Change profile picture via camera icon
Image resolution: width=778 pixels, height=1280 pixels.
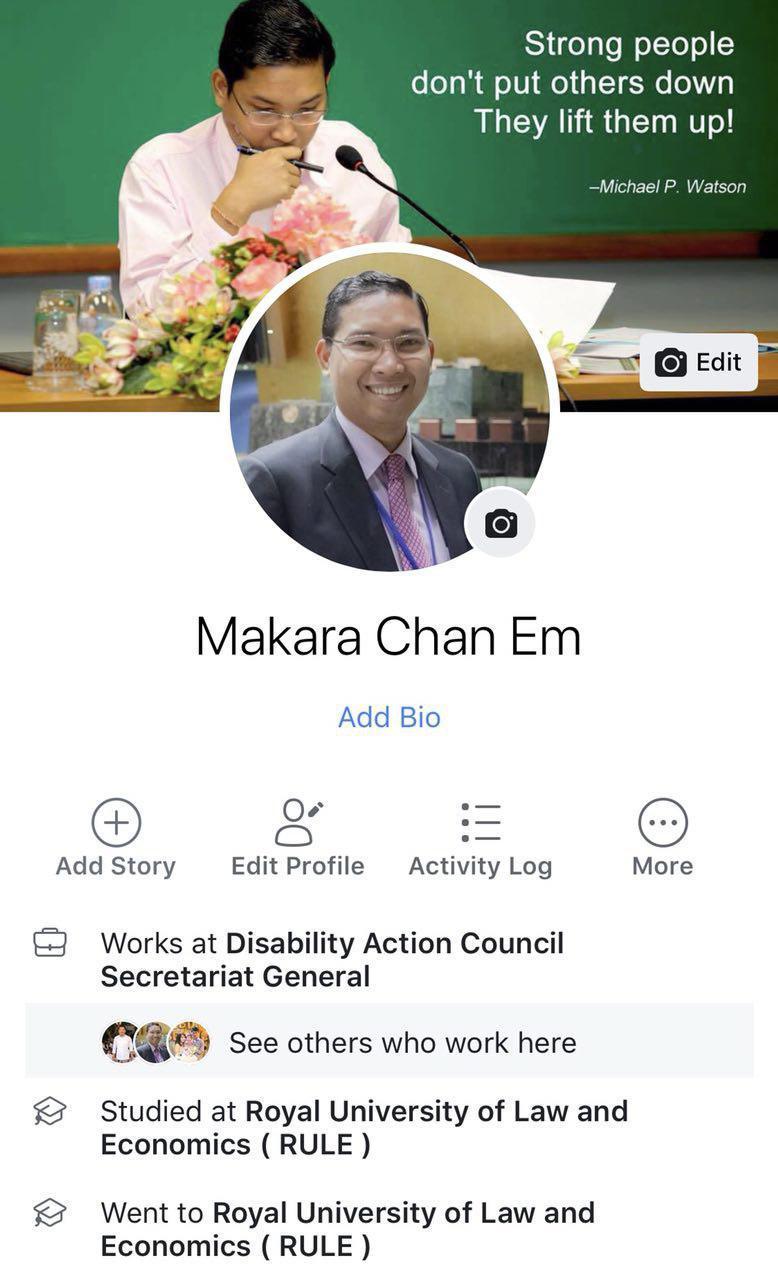[x=500, y=523]
